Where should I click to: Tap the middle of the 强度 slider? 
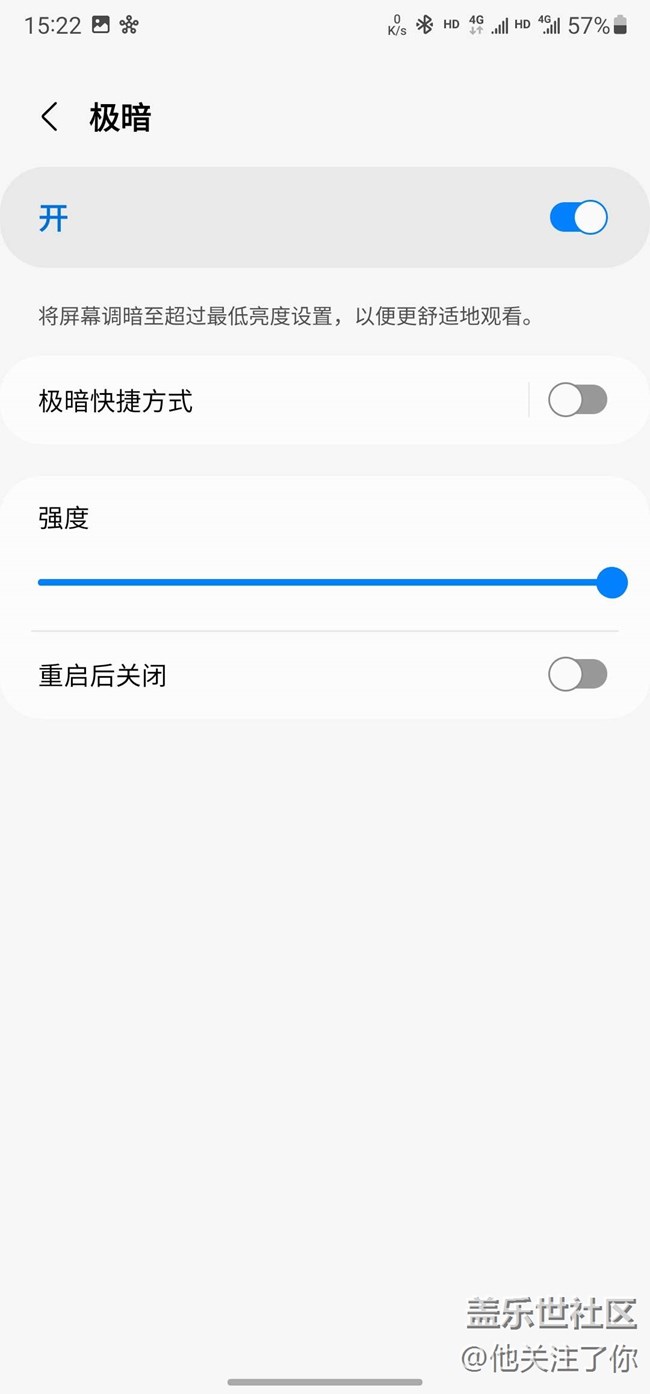(325, 582)
